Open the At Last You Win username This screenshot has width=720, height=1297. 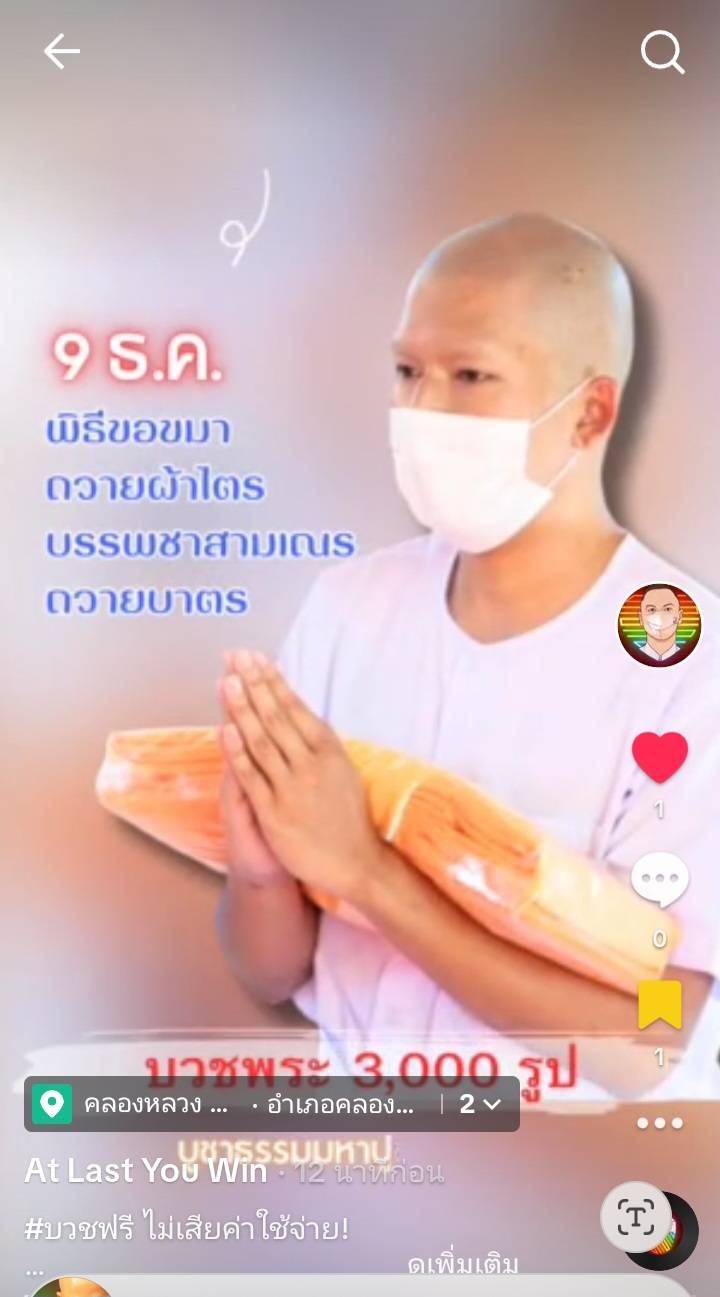click(146, 1171)
